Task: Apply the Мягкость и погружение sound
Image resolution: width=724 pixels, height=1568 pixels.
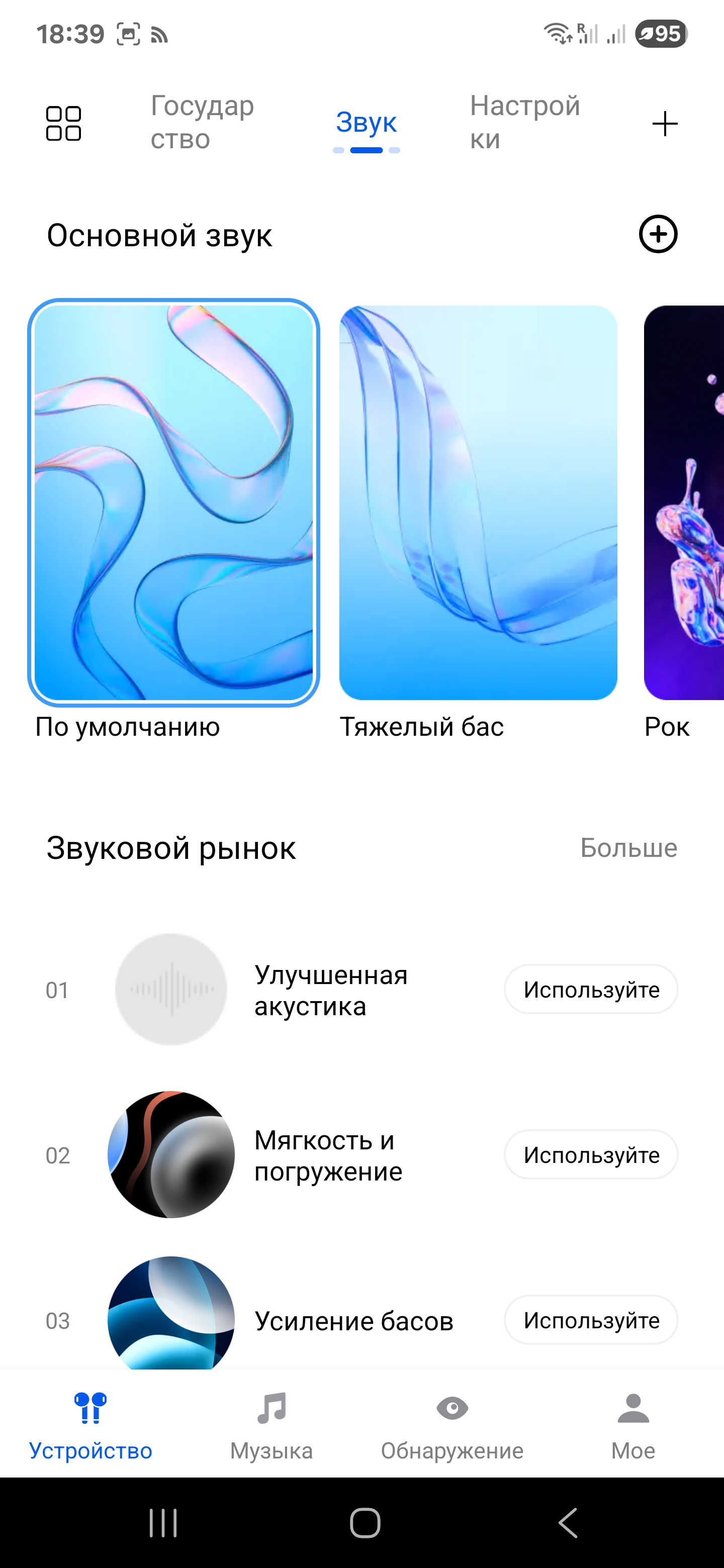Action: [591, 1155]
